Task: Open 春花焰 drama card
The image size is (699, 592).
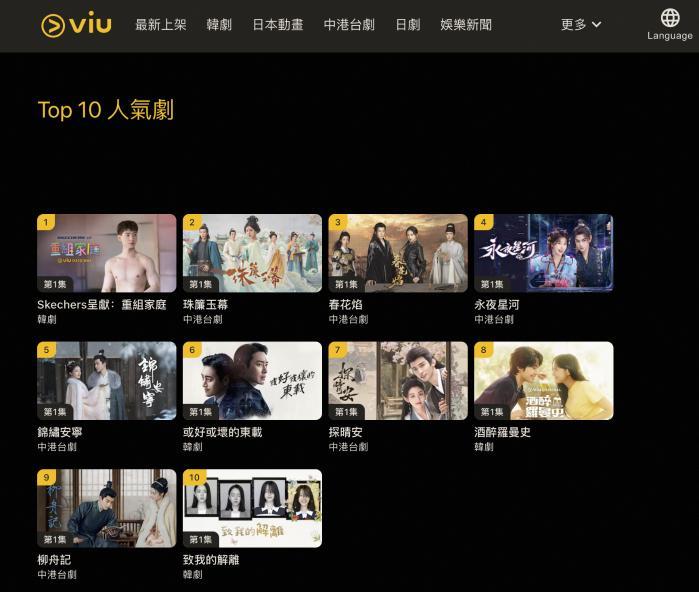Action: (x=398, y=253)
